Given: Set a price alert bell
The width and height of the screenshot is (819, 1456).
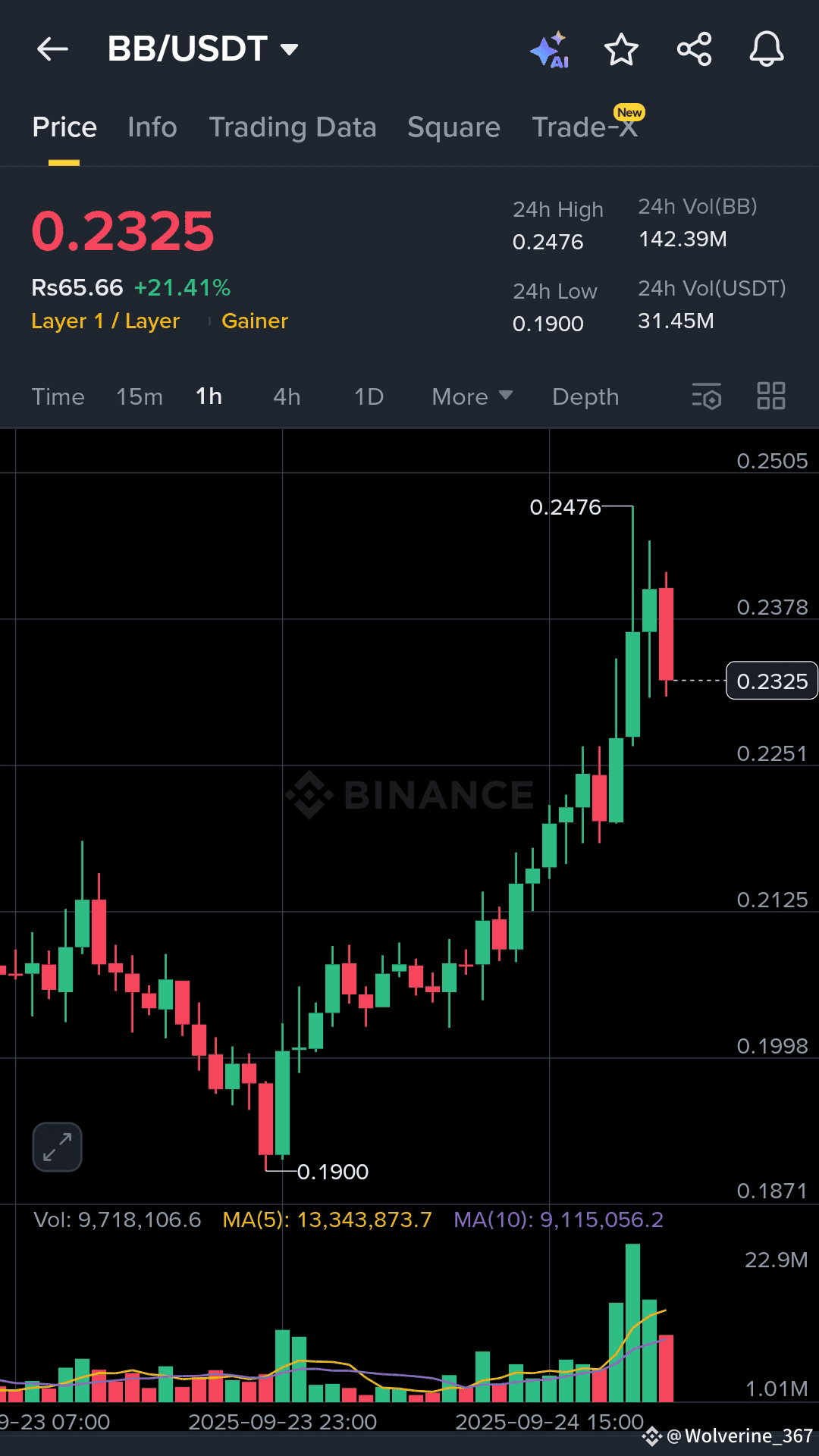Looking at the screenshot, I should [767, 50].
